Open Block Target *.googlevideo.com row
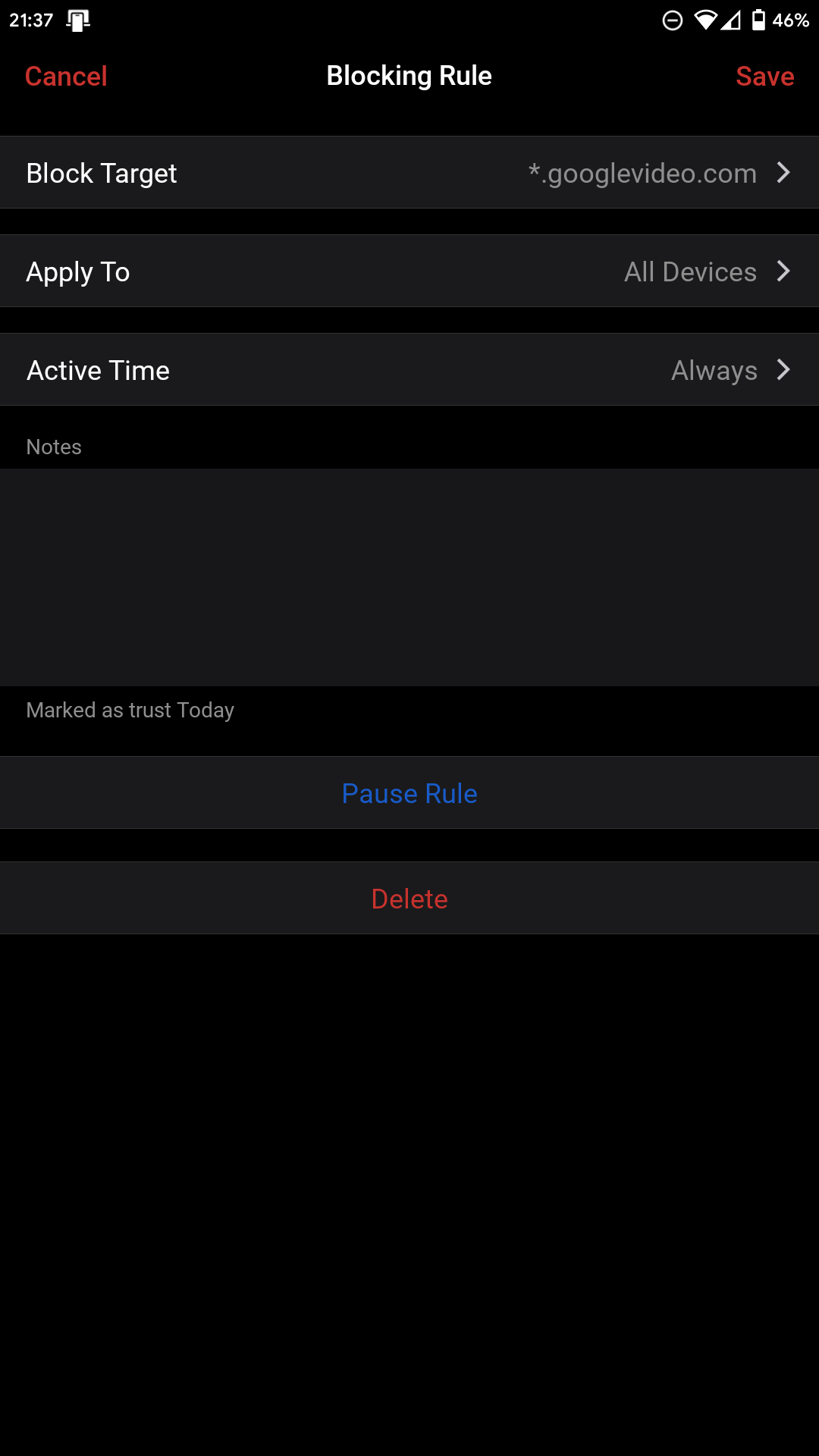This screenshot has height=1456, width=819. (x=409, y=173)
